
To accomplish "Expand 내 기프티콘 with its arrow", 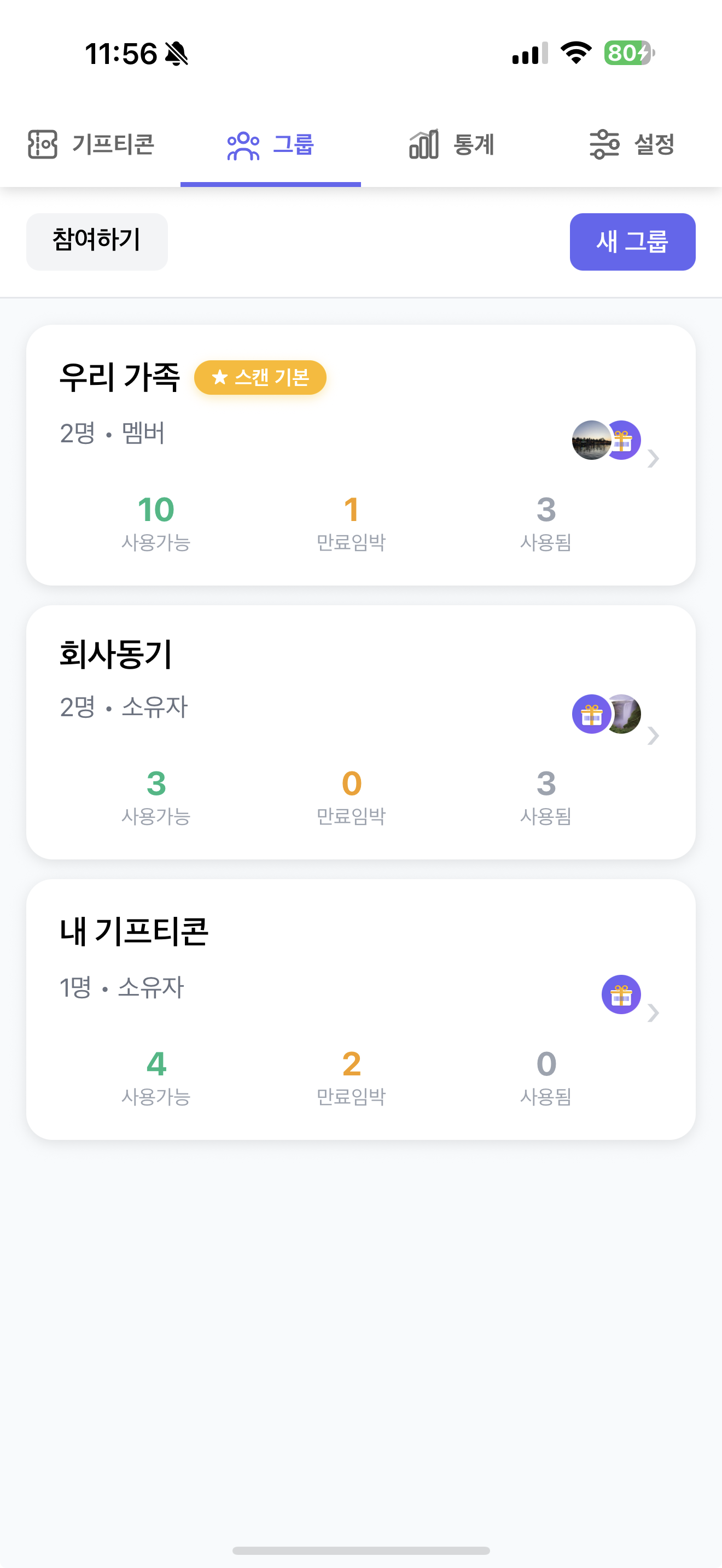I will tap(654, 1013).
